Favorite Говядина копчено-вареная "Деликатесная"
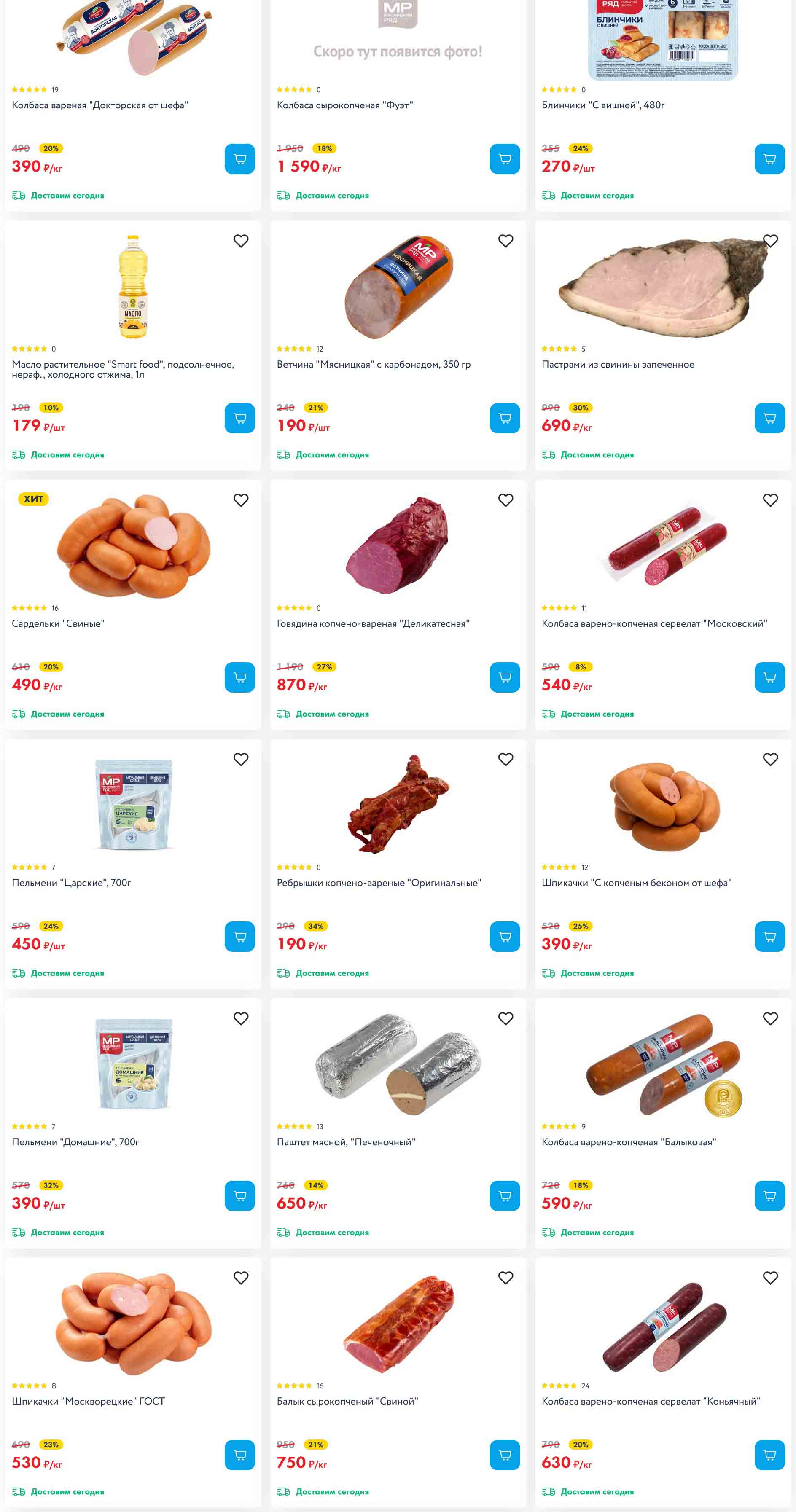 tap(506, 500)
